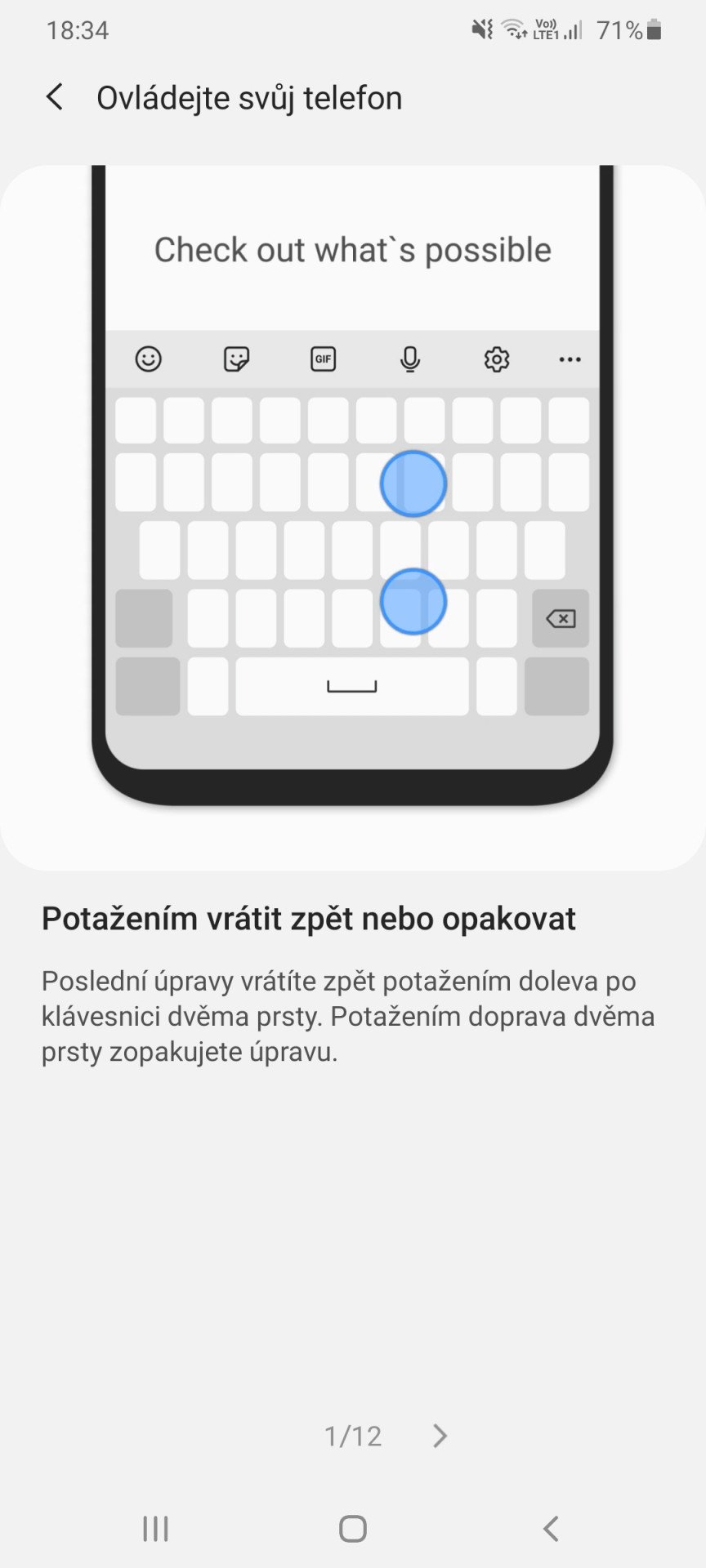This screenshot has height=1568, width=706.
Task: Open recent apps in navigation bar
Action: click(x=155, y=1528)
